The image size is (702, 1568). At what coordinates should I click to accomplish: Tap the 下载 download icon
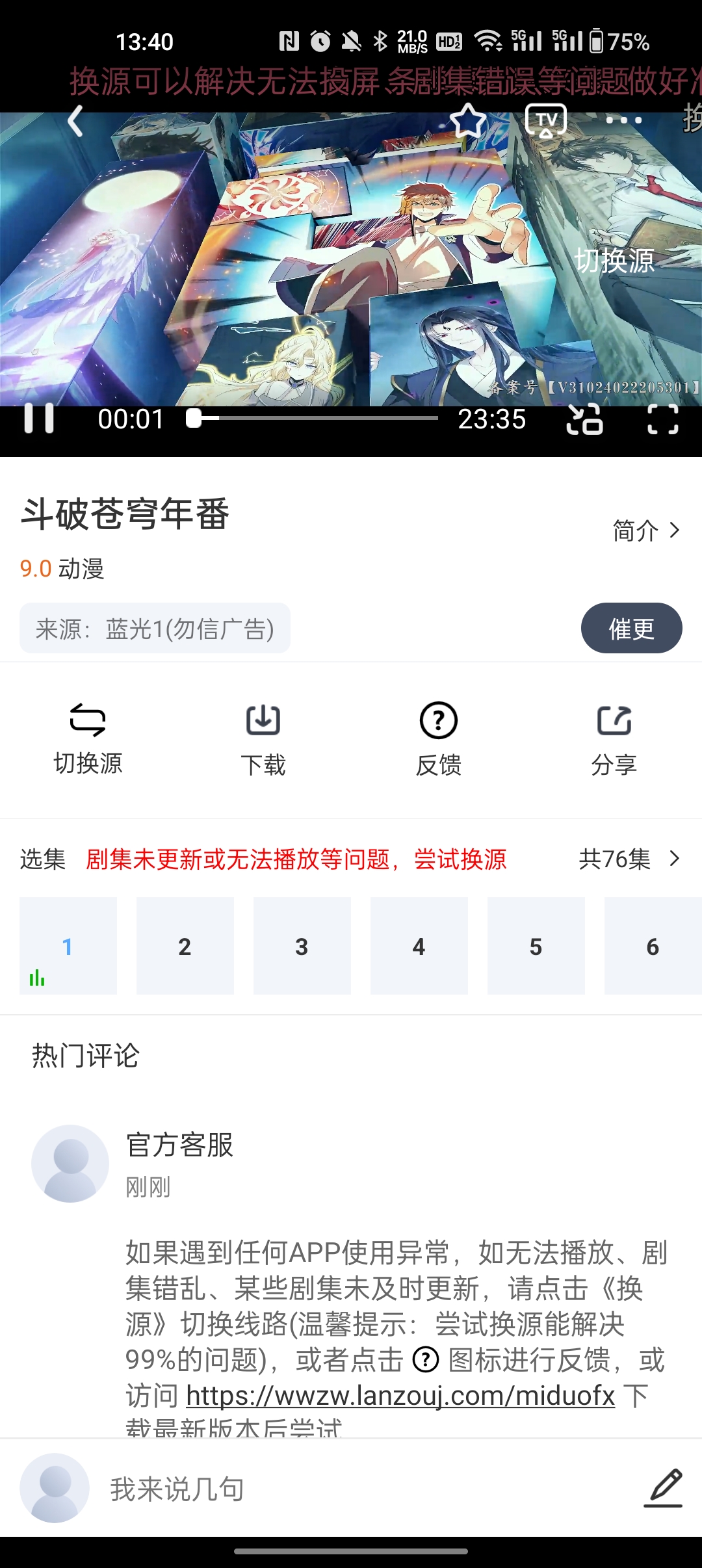pos(263,722)
